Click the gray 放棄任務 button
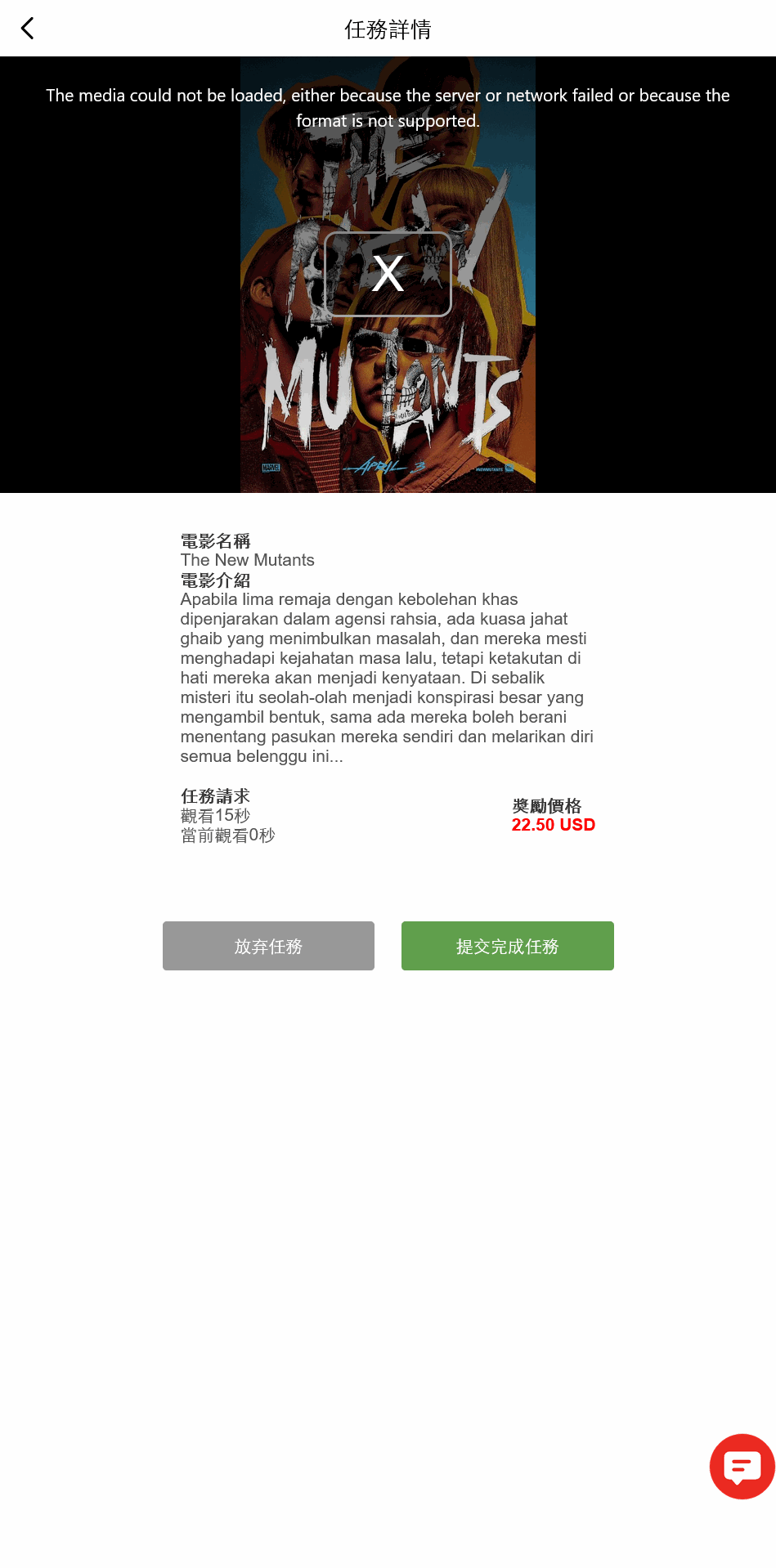 [x=268, y=946]
